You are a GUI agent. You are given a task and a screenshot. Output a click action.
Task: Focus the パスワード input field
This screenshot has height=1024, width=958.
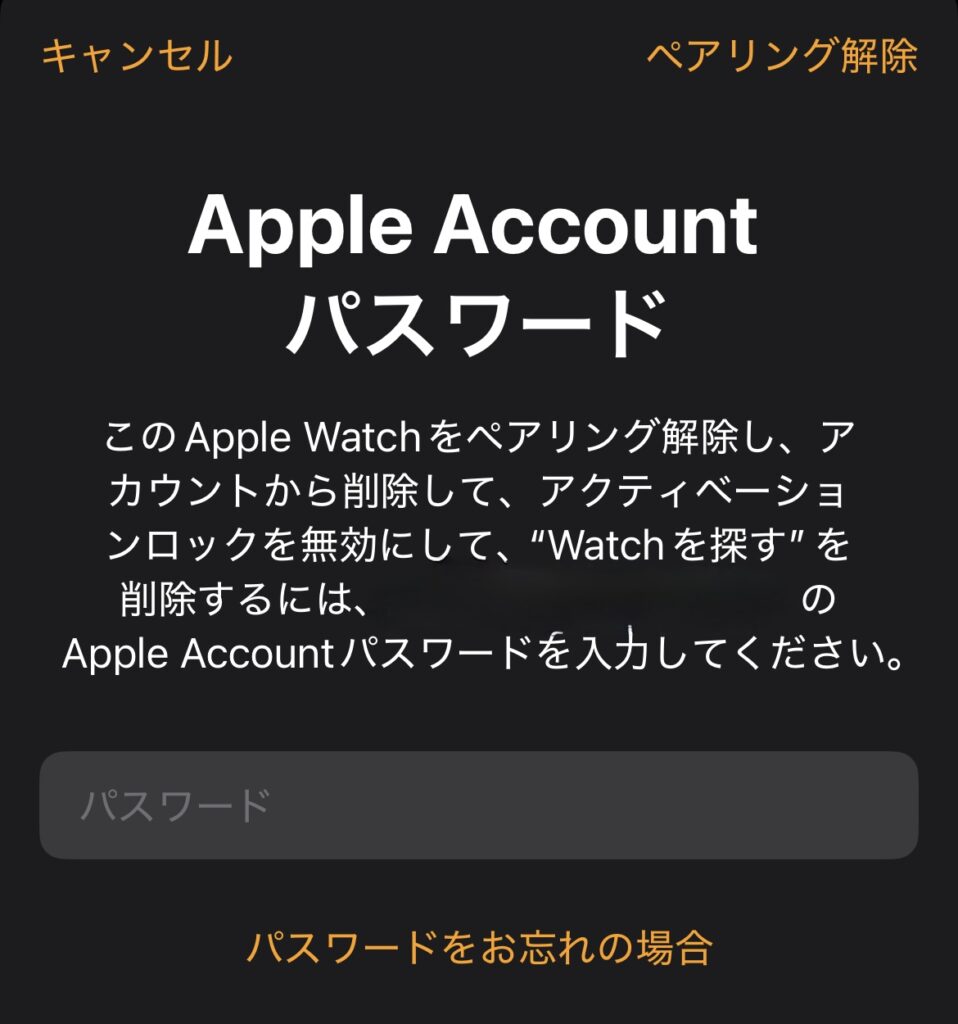point(478,805)
